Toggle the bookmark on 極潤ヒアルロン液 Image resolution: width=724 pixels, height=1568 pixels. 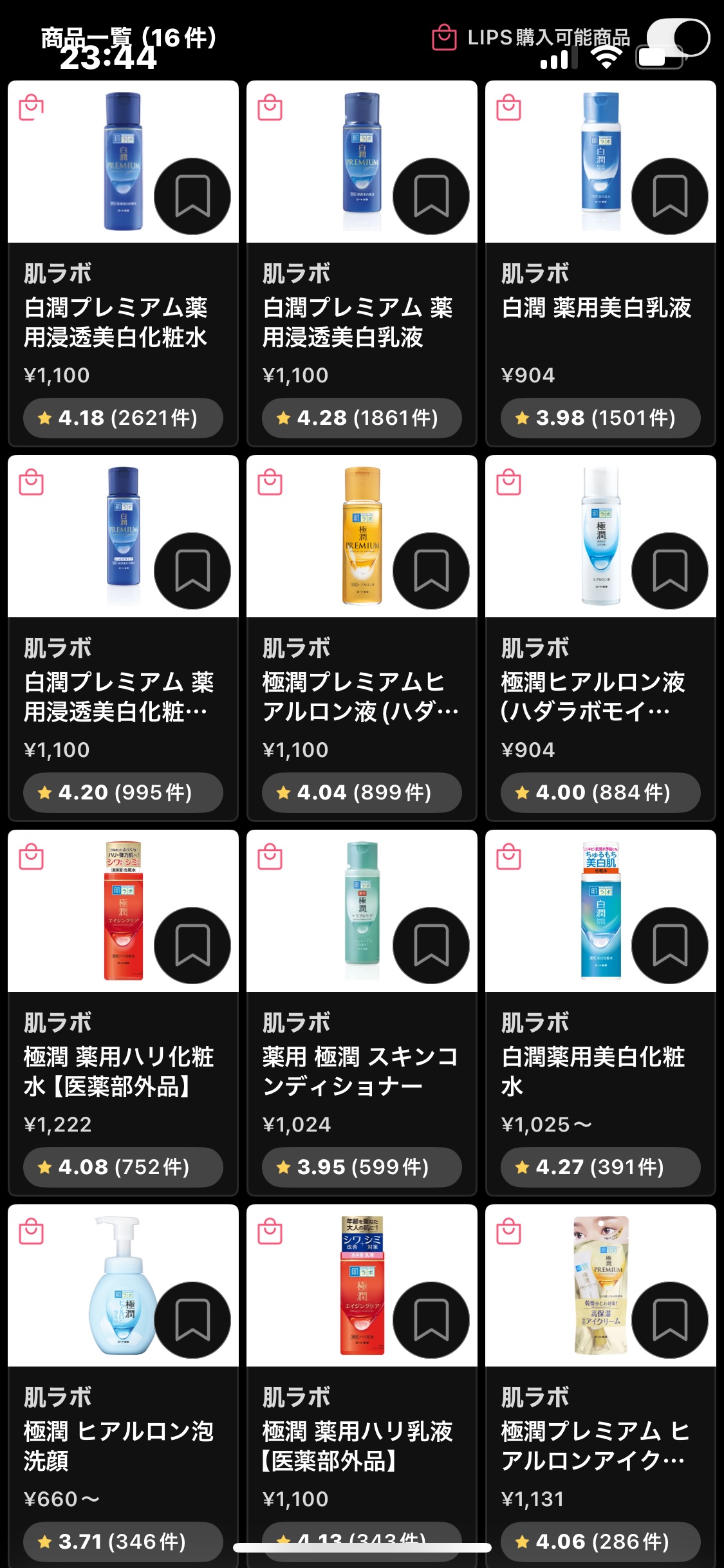(671, 570)
